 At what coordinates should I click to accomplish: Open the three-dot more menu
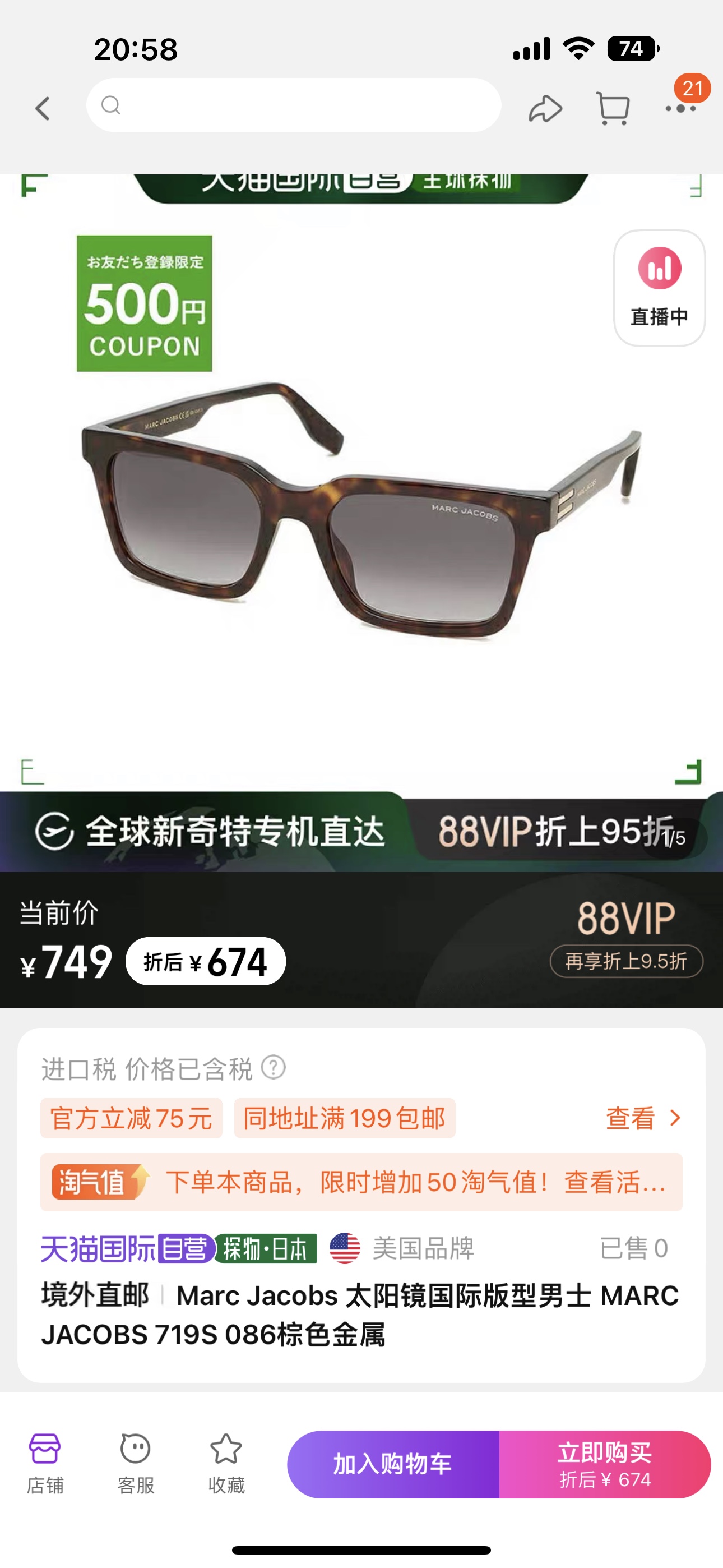[x=681, y=108]
